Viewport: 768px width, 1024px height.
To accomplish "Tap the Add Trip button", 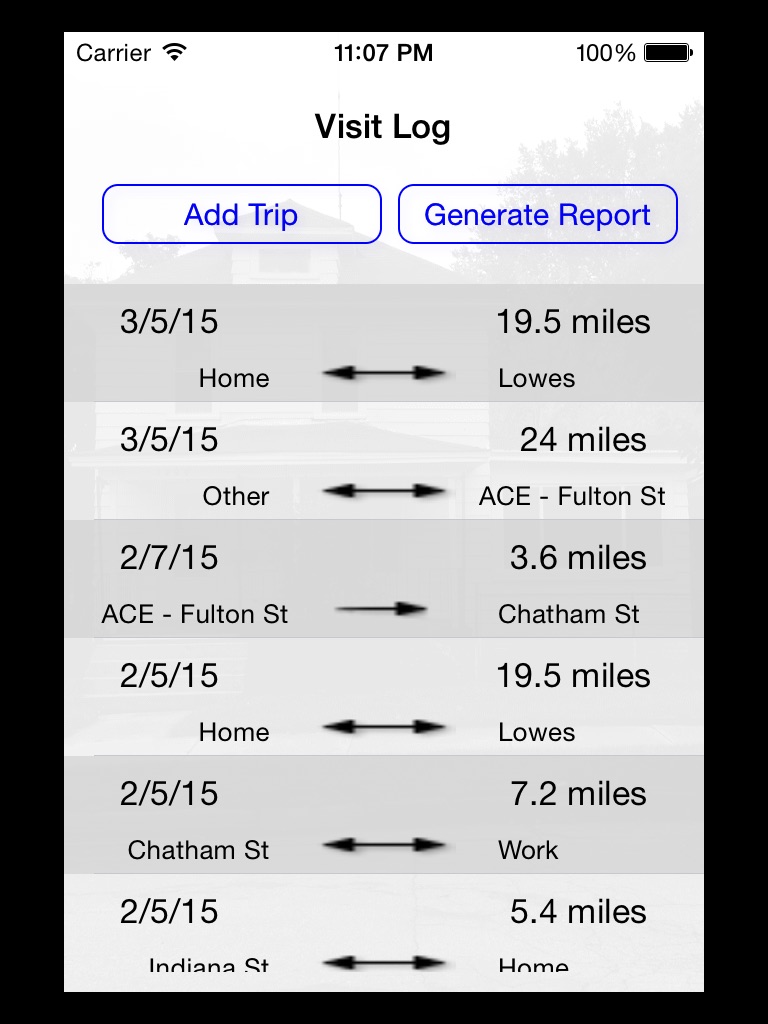I will (x=242, y=214).
